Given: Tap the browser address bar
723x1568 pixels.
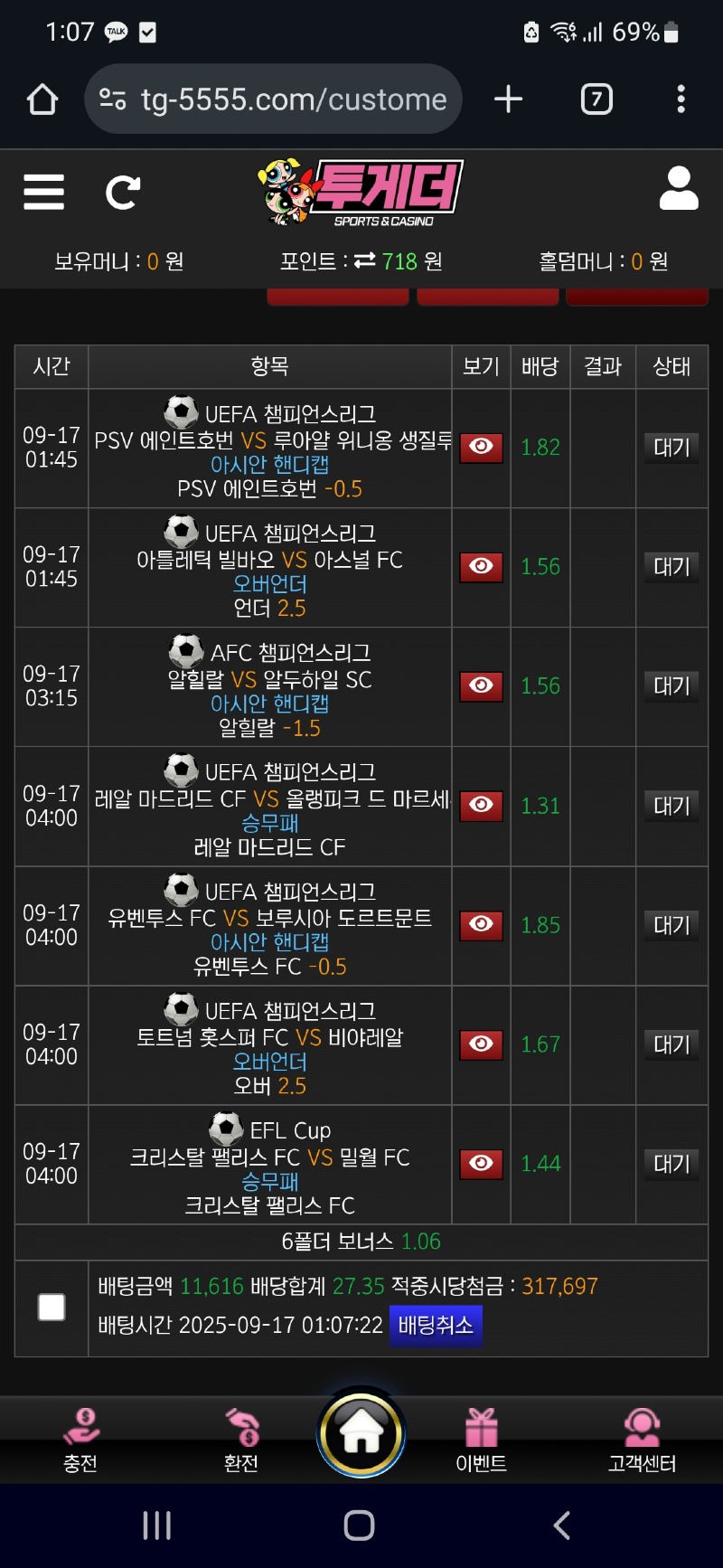Looking at the screenshot, I should point(274,99).
